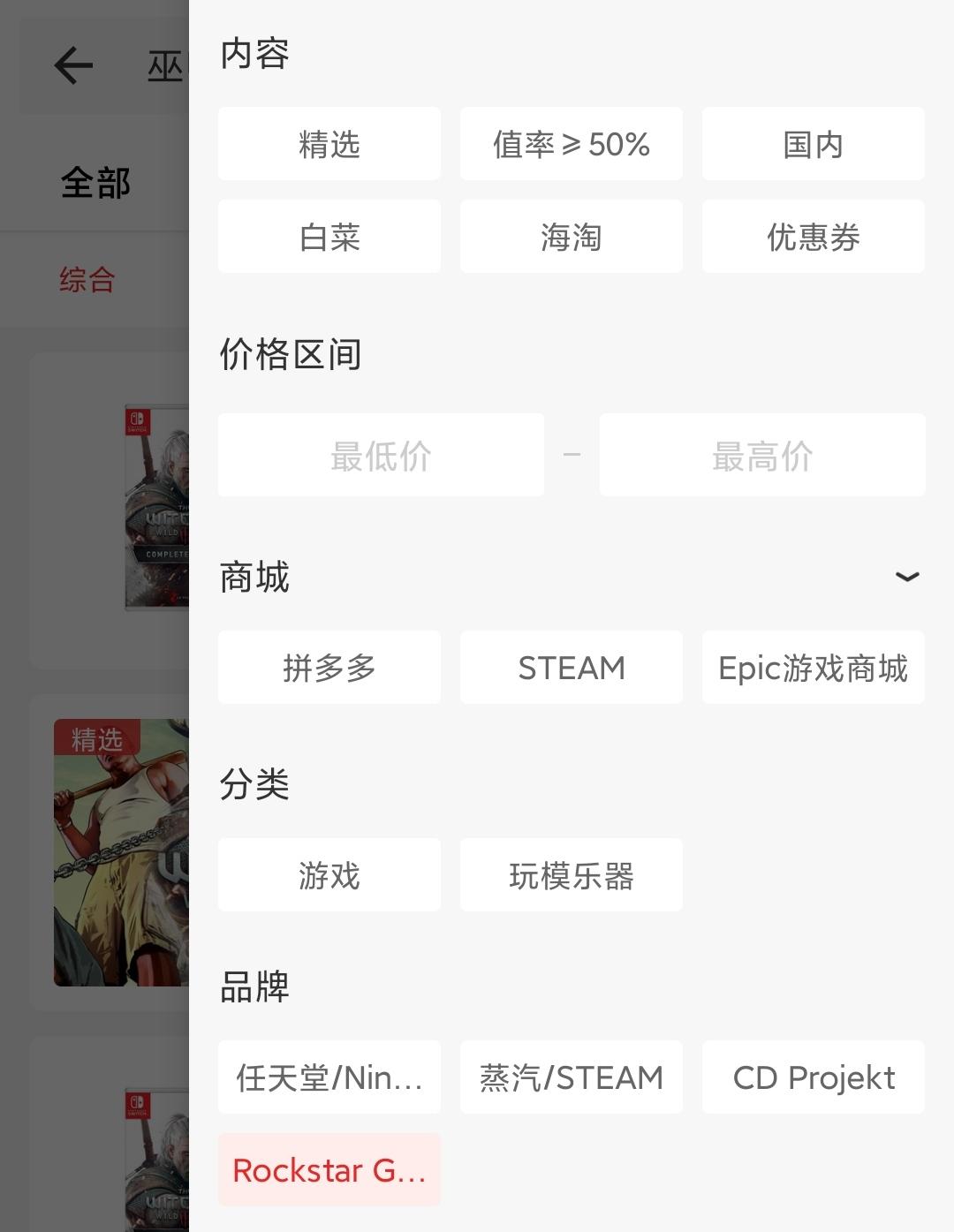The height and width of the screenshot is (1232, 954).
Task: Apply the 海淘 filter
Action: coord(571,237)
